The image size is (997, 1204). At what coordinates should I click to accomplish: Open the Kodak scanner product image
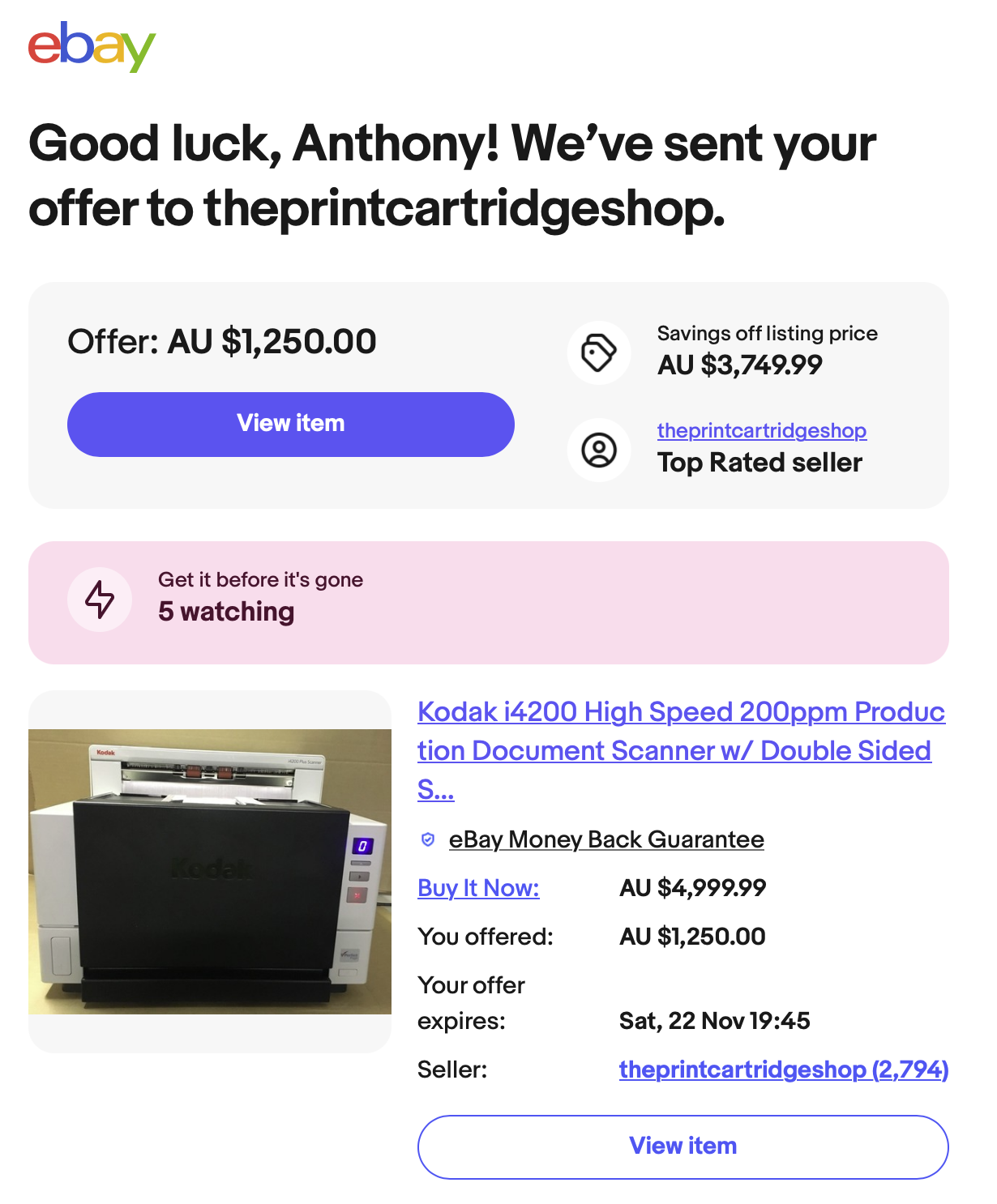[210, 871]
